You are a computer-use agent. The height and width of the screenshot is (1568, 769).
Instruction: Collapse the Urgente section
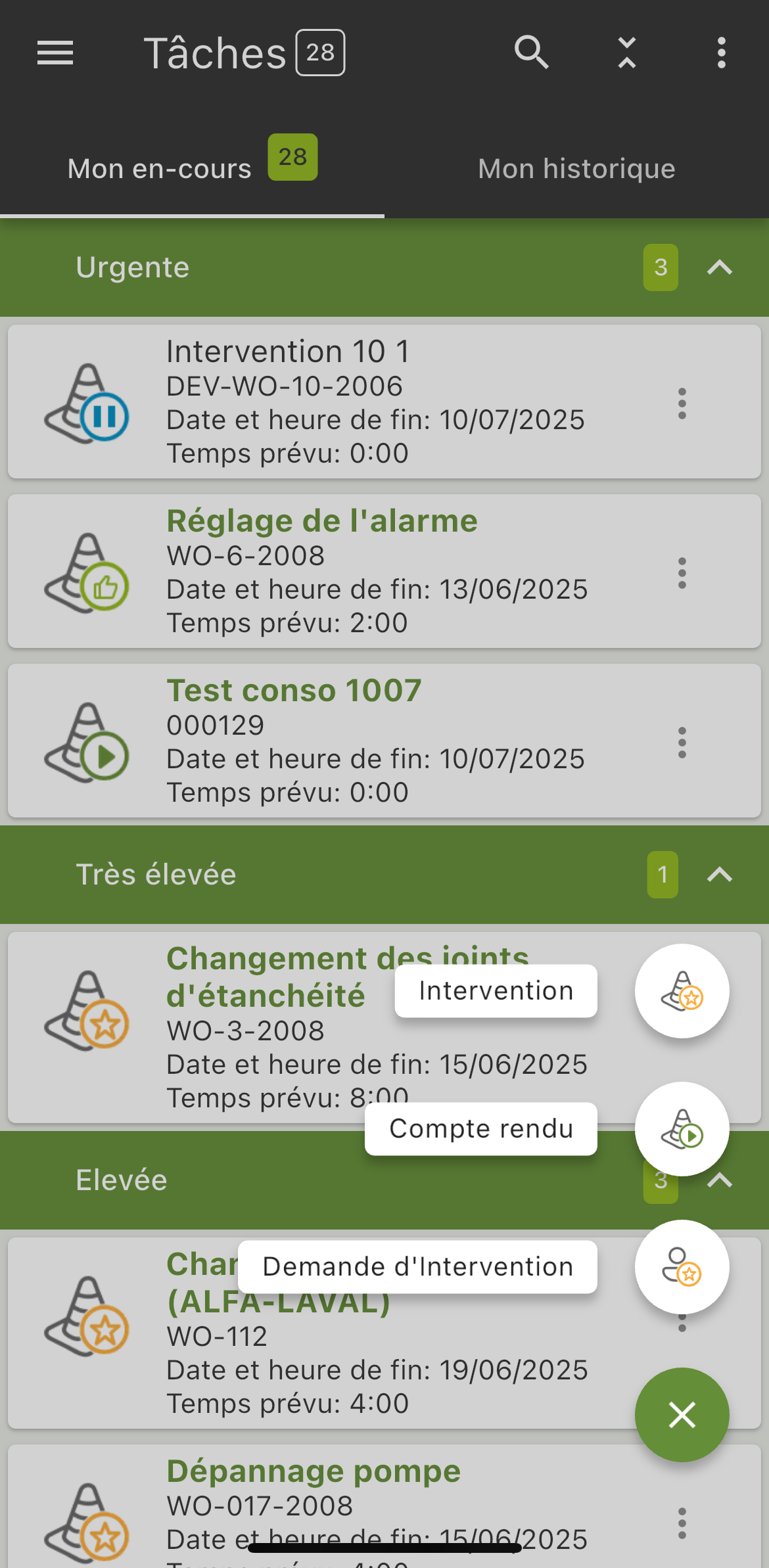[720, 267]
